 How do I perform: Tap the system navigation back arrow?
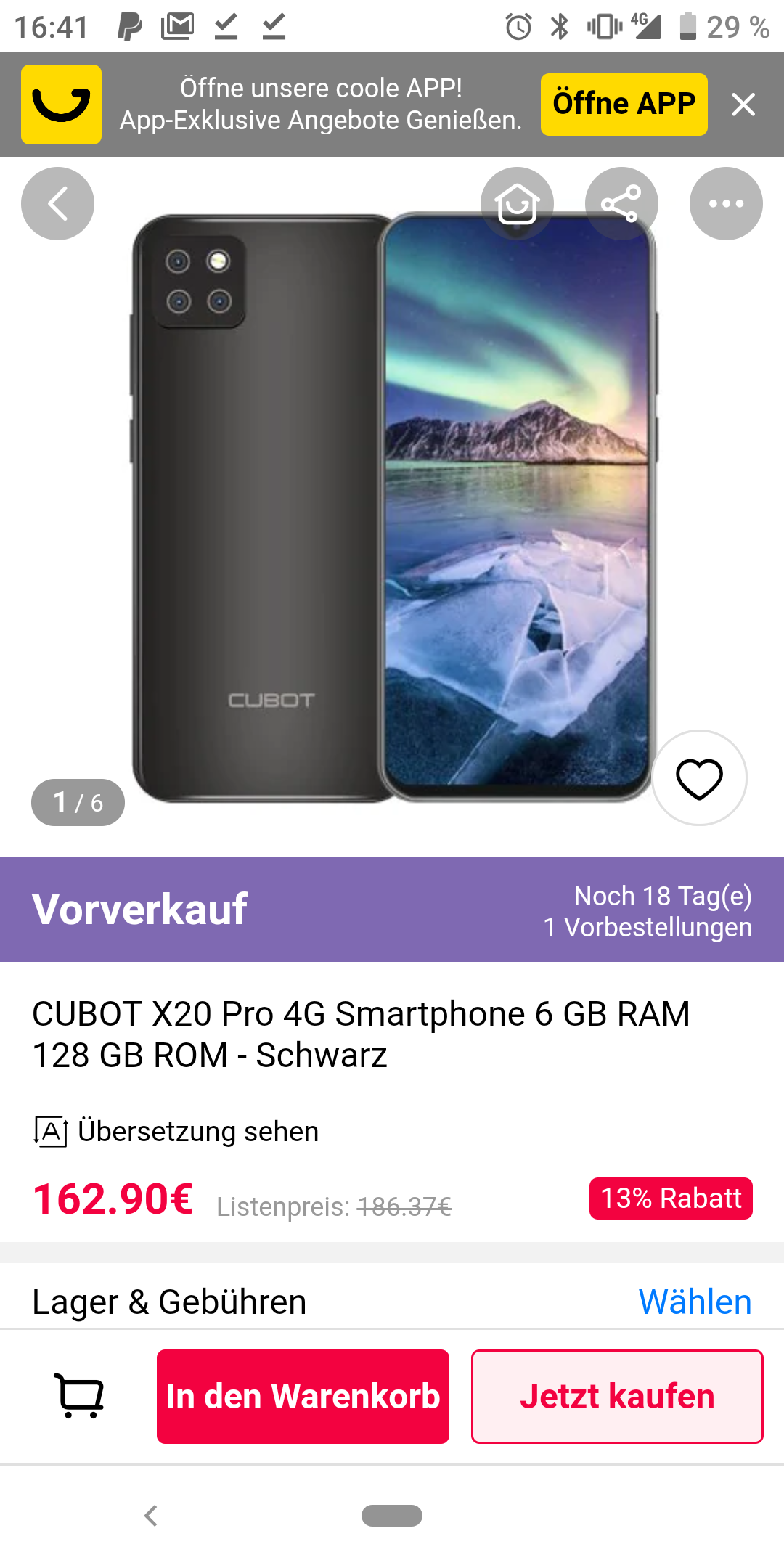pyautogui.click(x=151, y=1516)
